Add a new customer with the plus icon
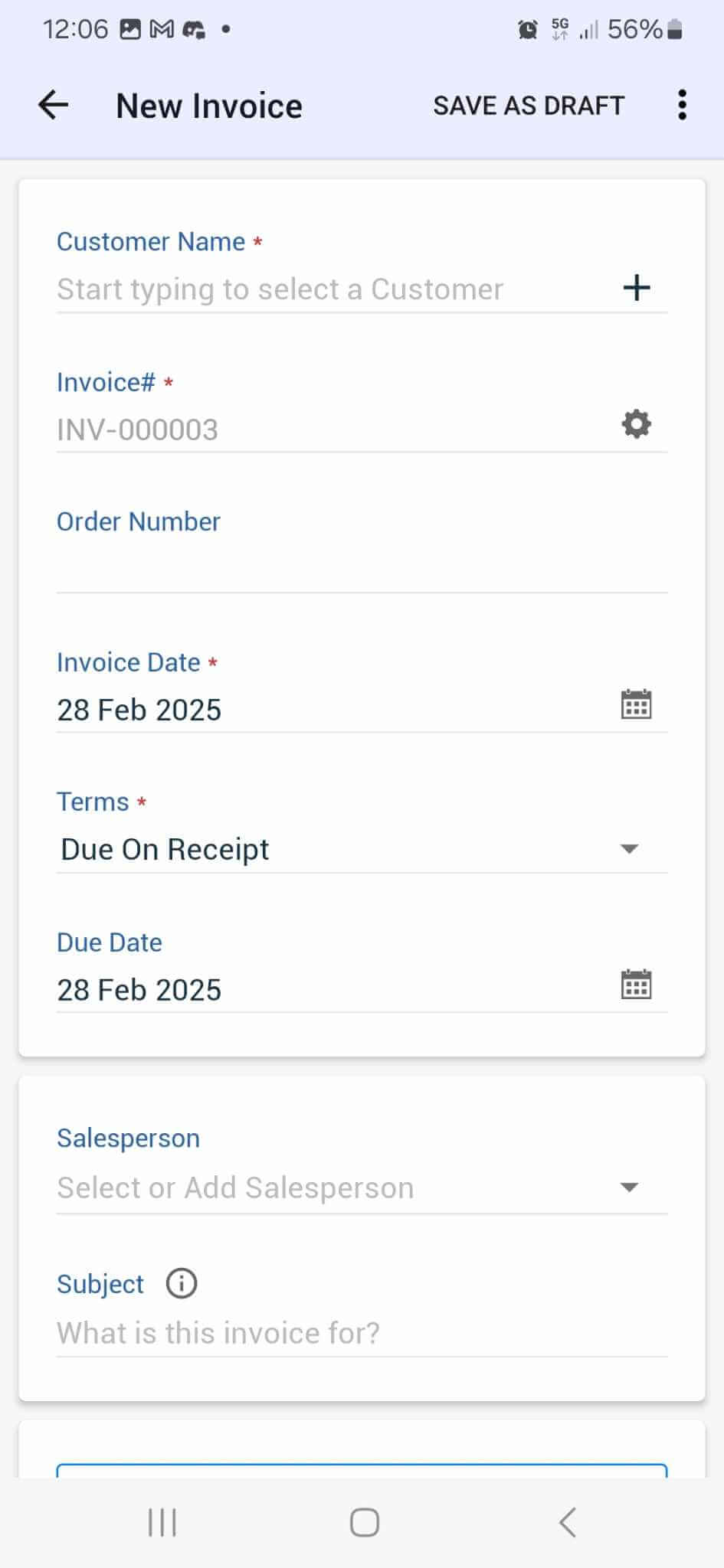This screenshot has width=724, height=1568. (636, 288)
